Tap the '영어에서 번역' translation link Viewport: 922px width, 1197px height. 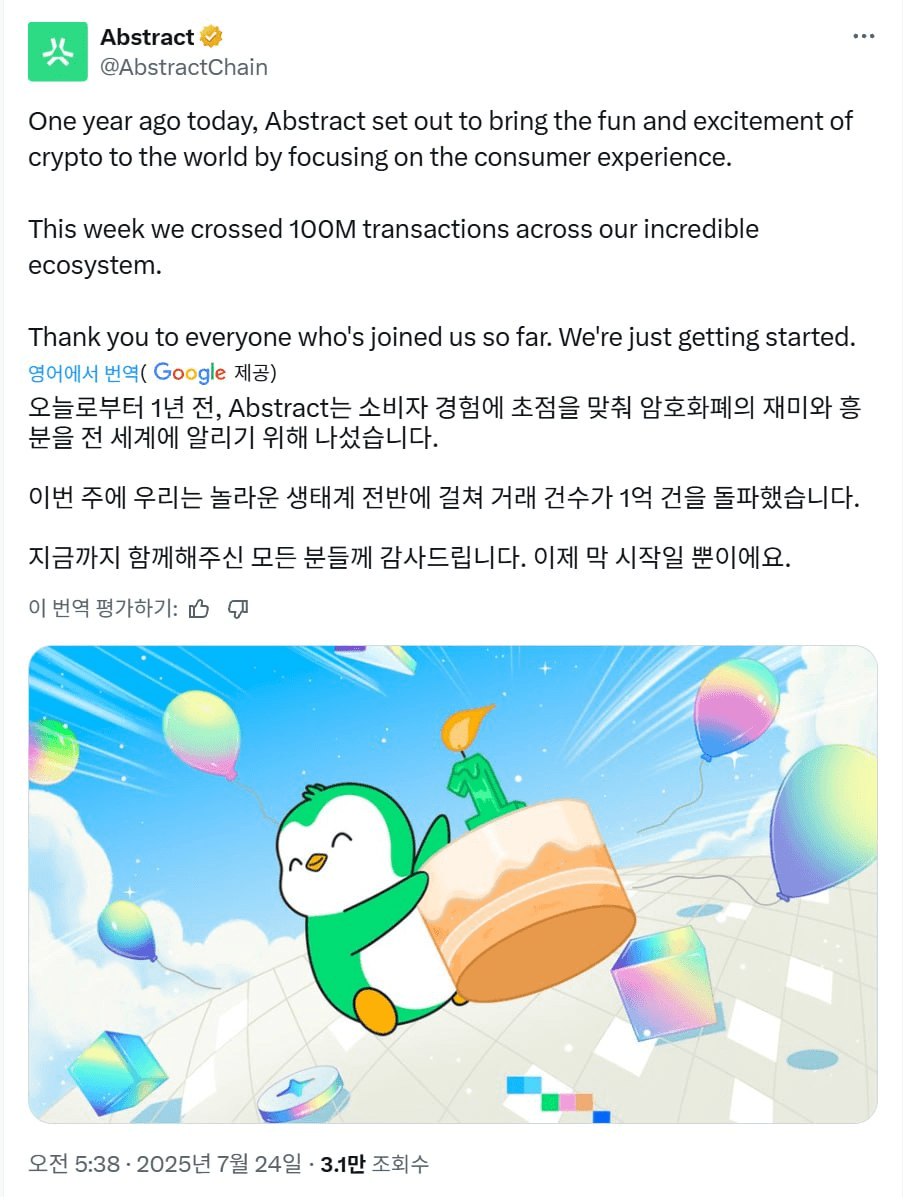click(x=83, y=373)
